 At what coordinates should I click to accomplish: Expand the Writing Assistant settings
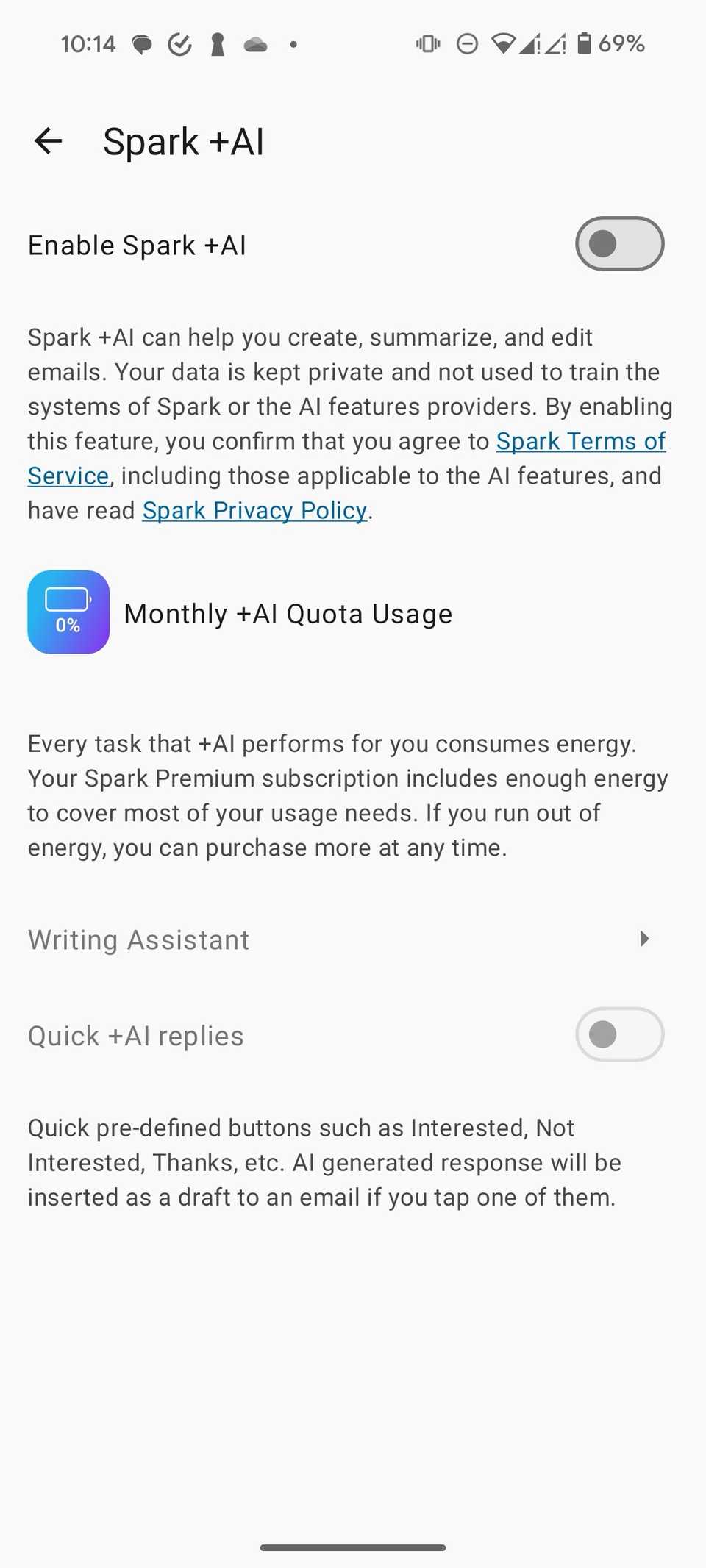click(644, 939)
